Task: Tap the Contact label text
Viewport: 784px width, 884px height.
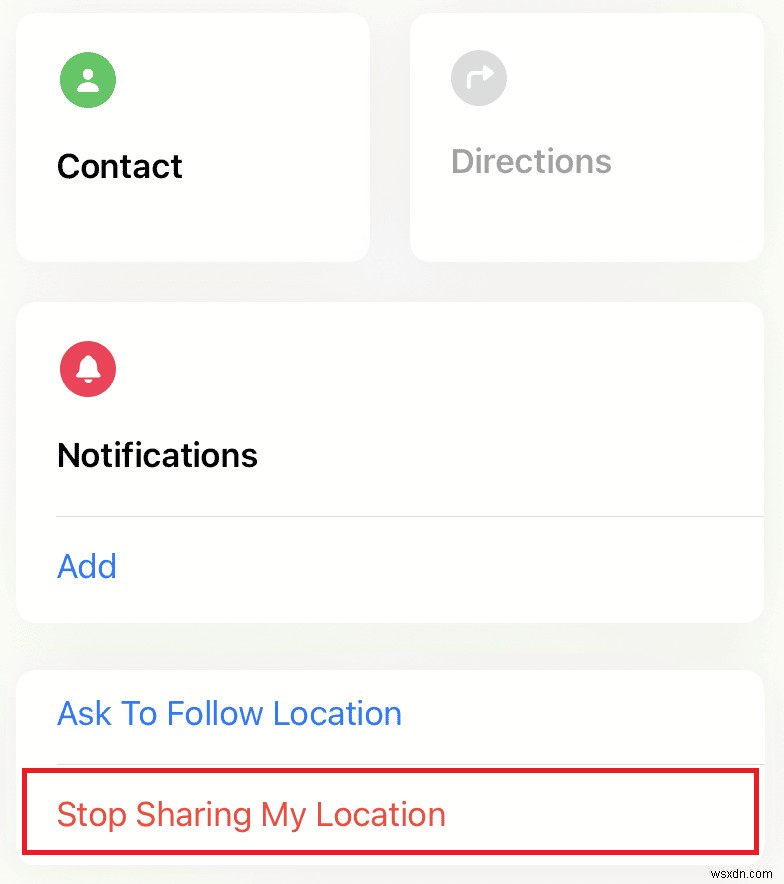Action: click(119, 166)
